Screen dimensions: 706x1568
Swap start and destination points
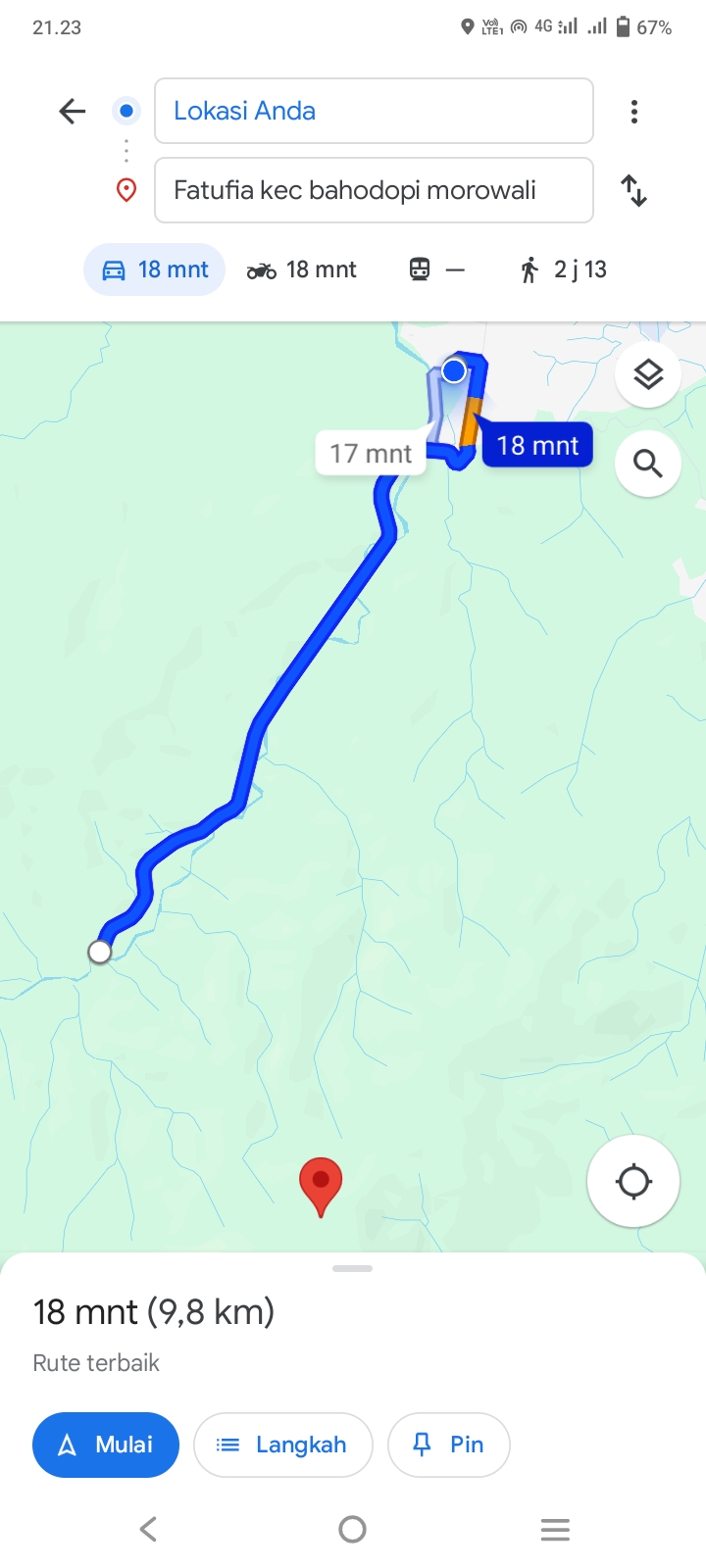[x=634, y=190]
